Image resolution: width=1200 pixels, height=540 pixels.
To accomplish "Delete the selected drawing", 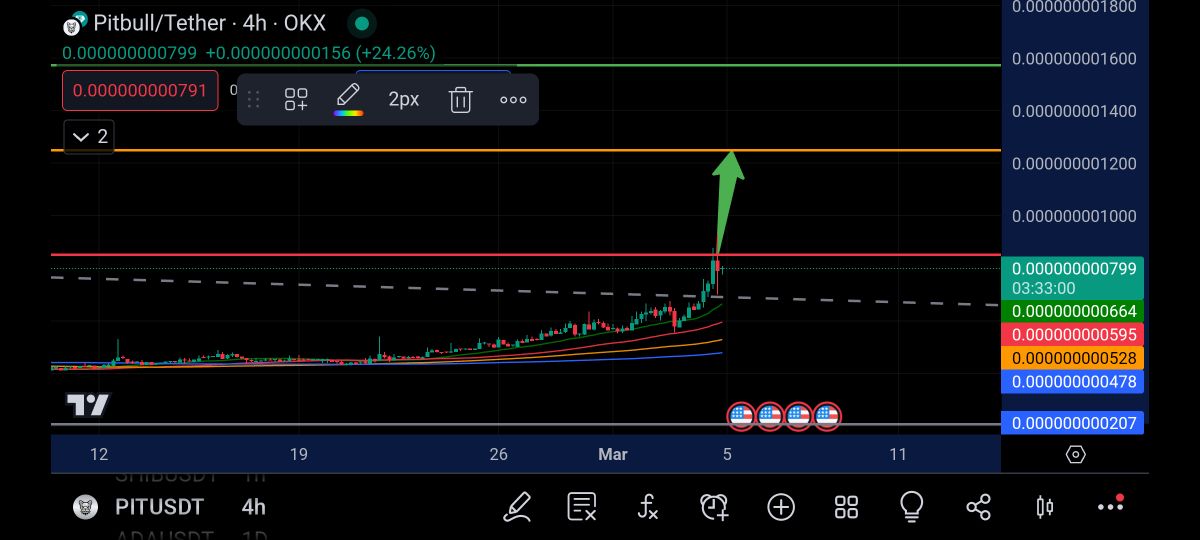I will (x=460, y=99).
